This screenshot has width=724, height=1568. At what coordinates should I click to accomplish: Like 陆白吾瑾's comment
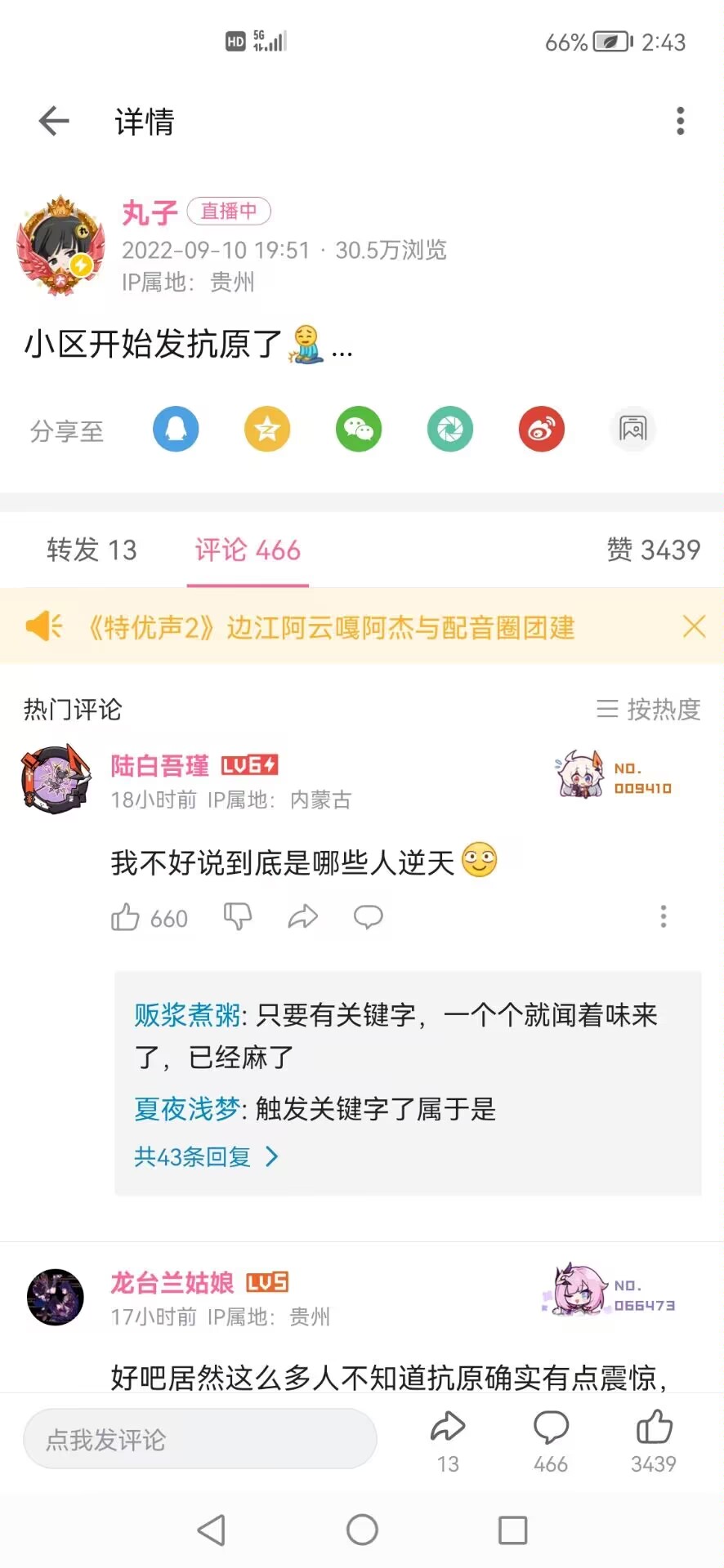pyautogui.click(x=126, y=917)
